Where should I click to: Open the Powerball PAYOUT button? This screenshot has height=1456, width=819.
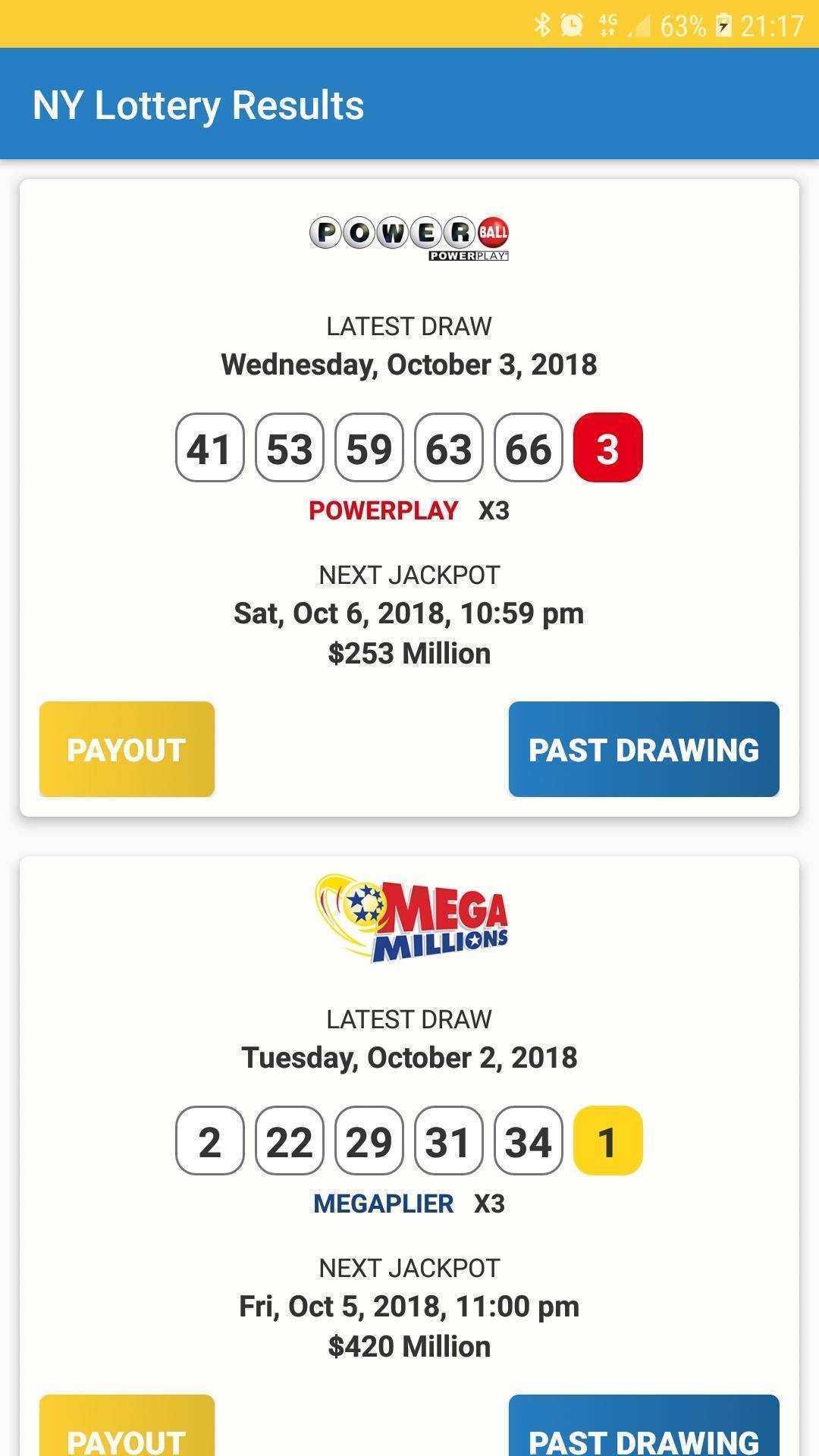tap(127, 749)
